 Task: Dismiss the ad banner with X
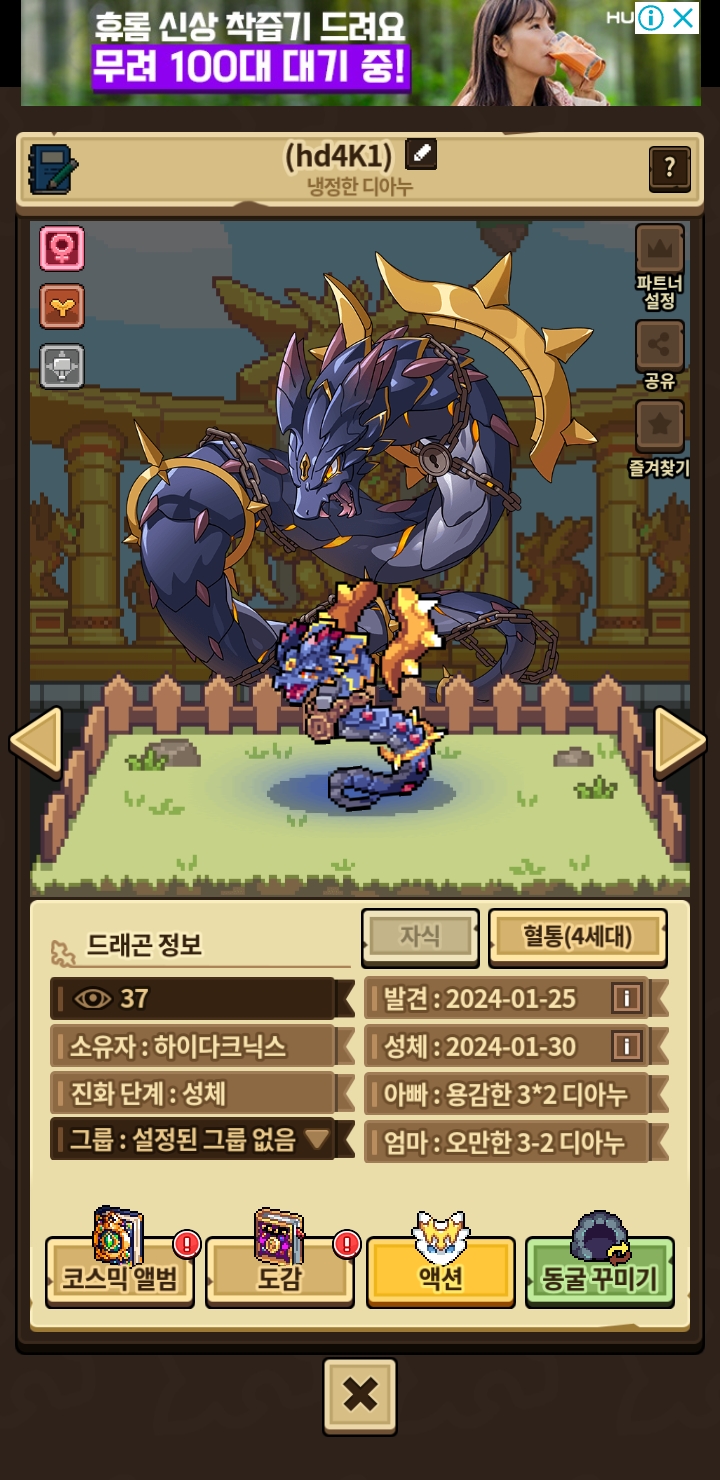[x=683, y=17]
